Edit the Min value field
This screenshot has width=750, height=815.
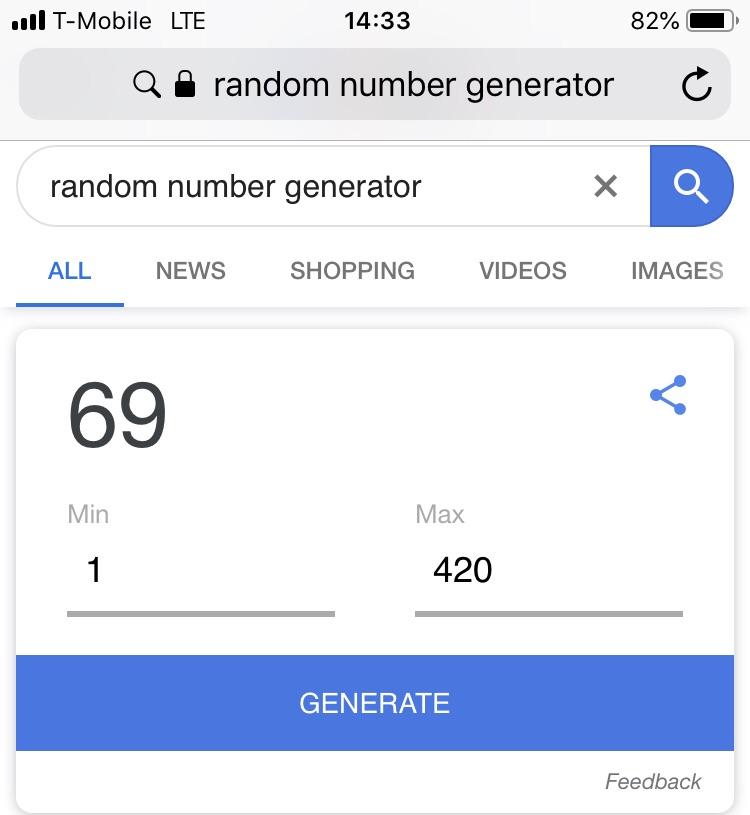coord(200,571)
